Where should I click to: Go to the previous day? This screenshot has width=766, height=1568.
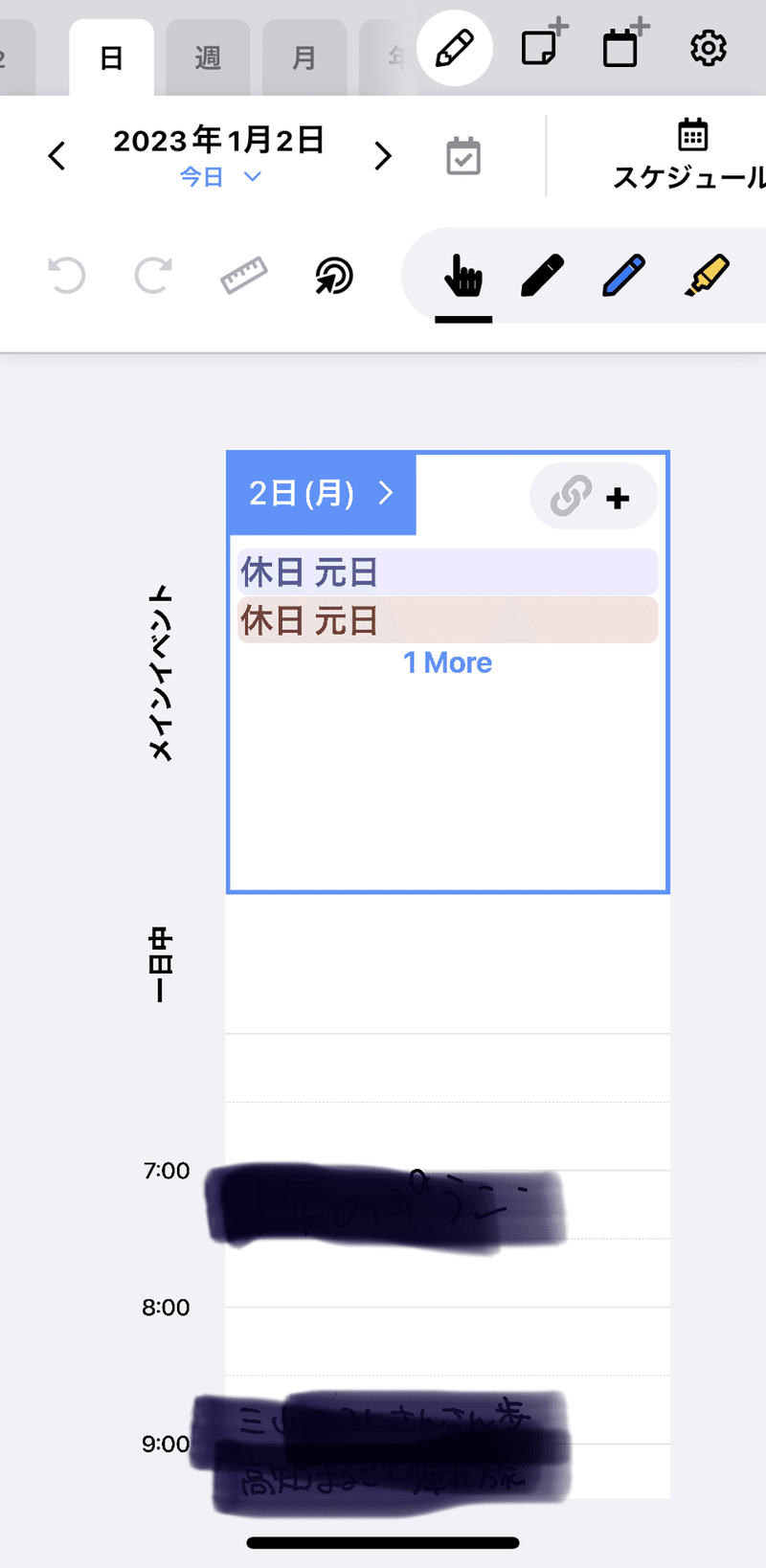tap(56, 156)
